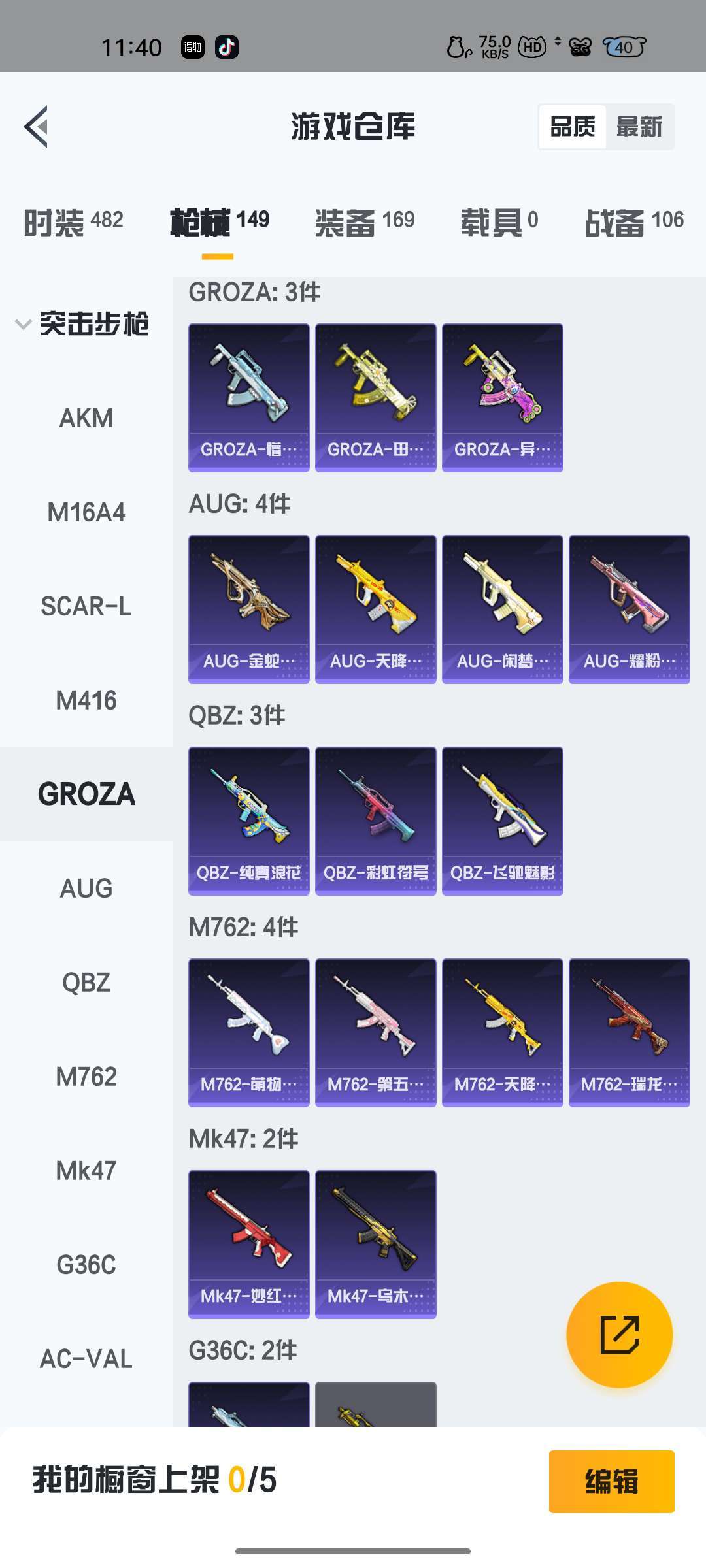Switch sorting to 最新
Screen dimensions: 706x1568
pyautogui.click(x=639, y=127)
